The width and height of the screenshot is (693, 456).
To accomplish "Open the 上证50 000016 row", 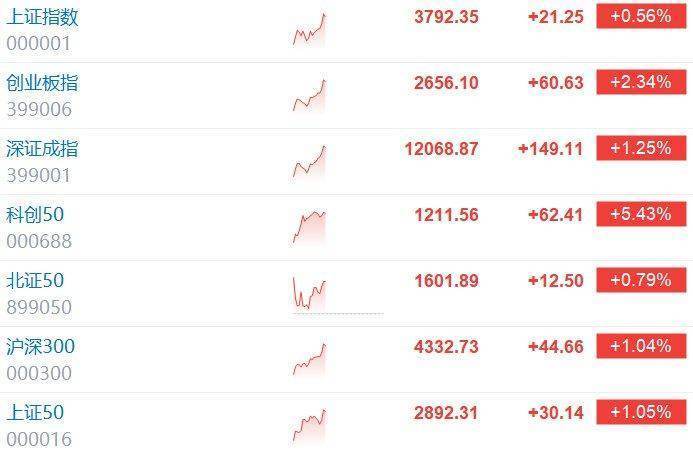I will coord(36,412).
